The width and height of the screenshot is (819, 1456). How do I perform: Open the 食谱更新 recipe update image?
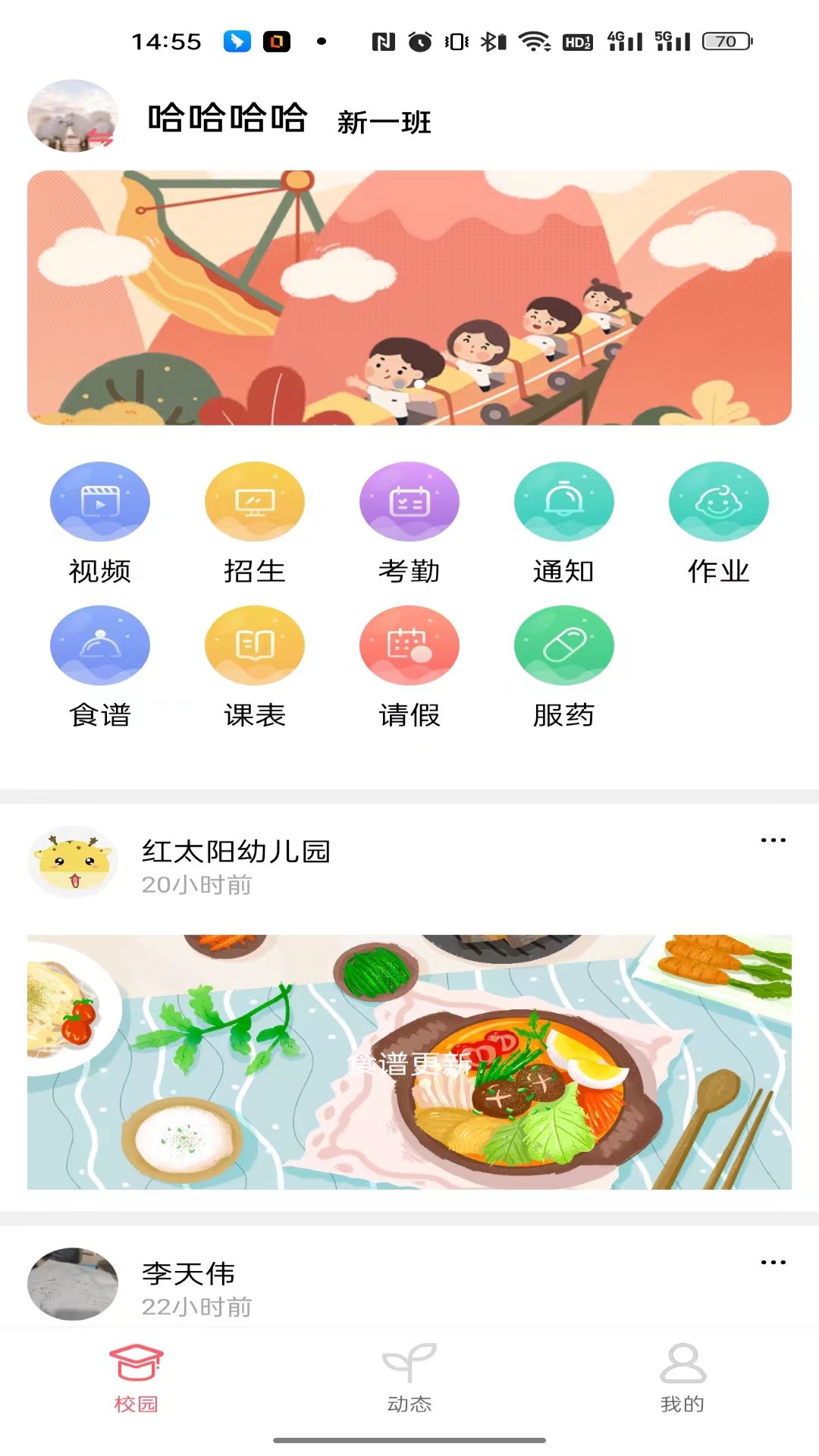click(409, 1062)
